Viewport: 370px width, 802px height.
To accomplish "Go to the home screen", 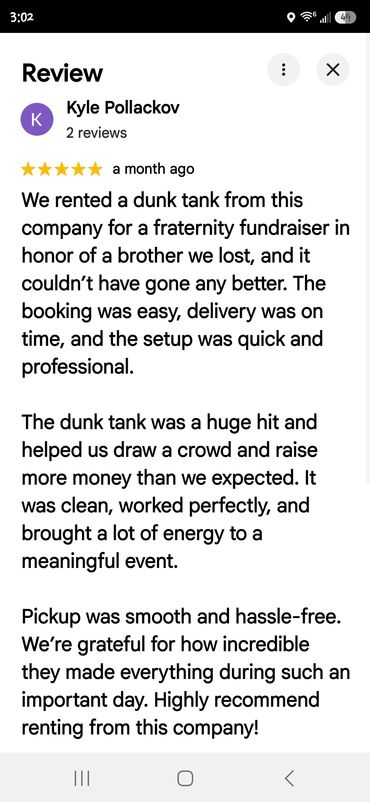I will coord(185,778).
